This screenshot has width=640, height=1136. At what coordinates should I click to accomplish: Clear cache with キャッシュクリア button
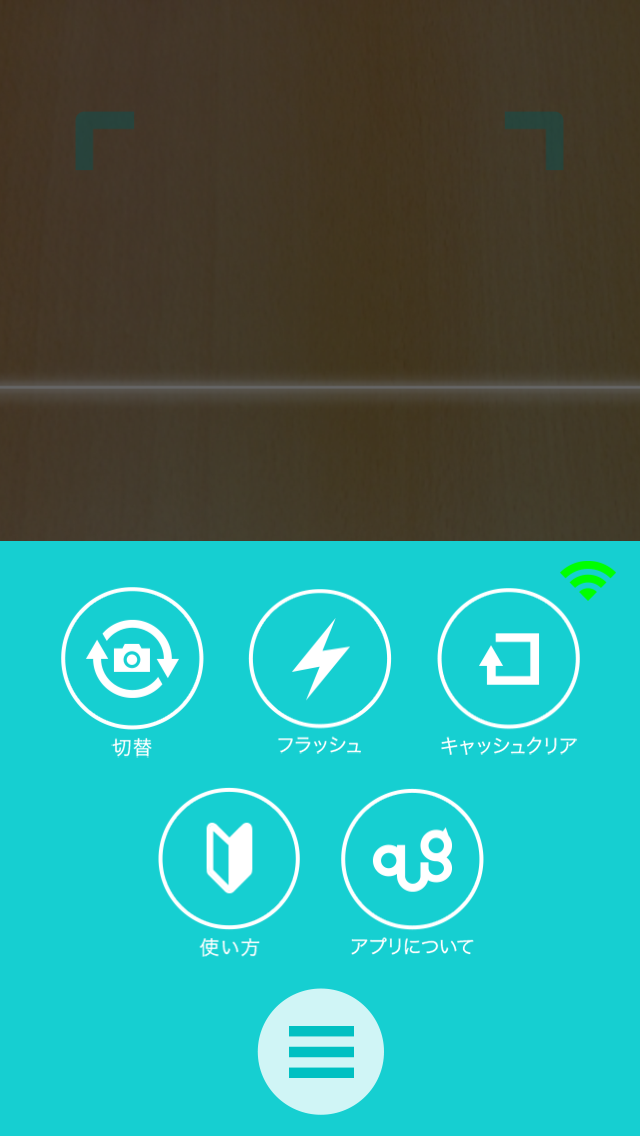pyautogui.click(x=508, y=658)
